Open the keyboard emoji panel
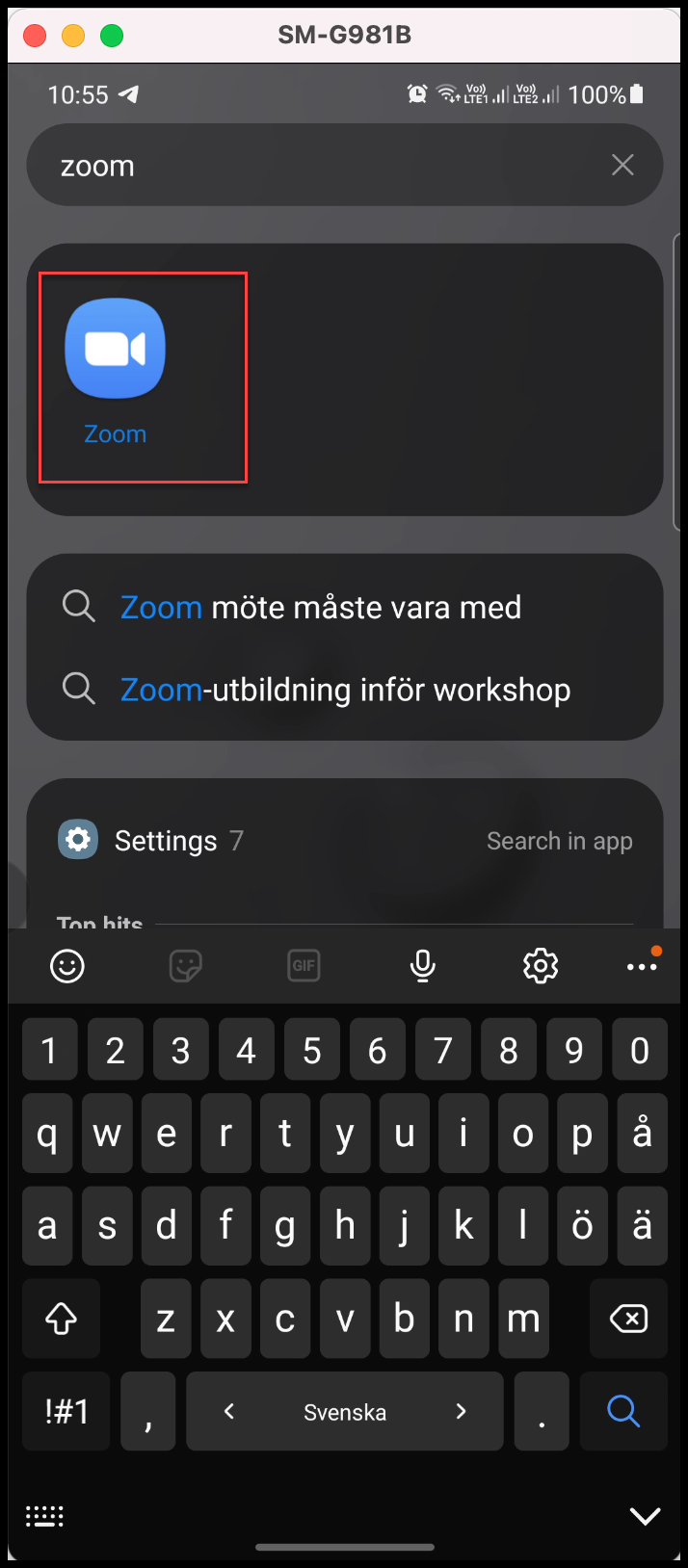The width and height of the screenshot is (688, 1568). [67, 965]
